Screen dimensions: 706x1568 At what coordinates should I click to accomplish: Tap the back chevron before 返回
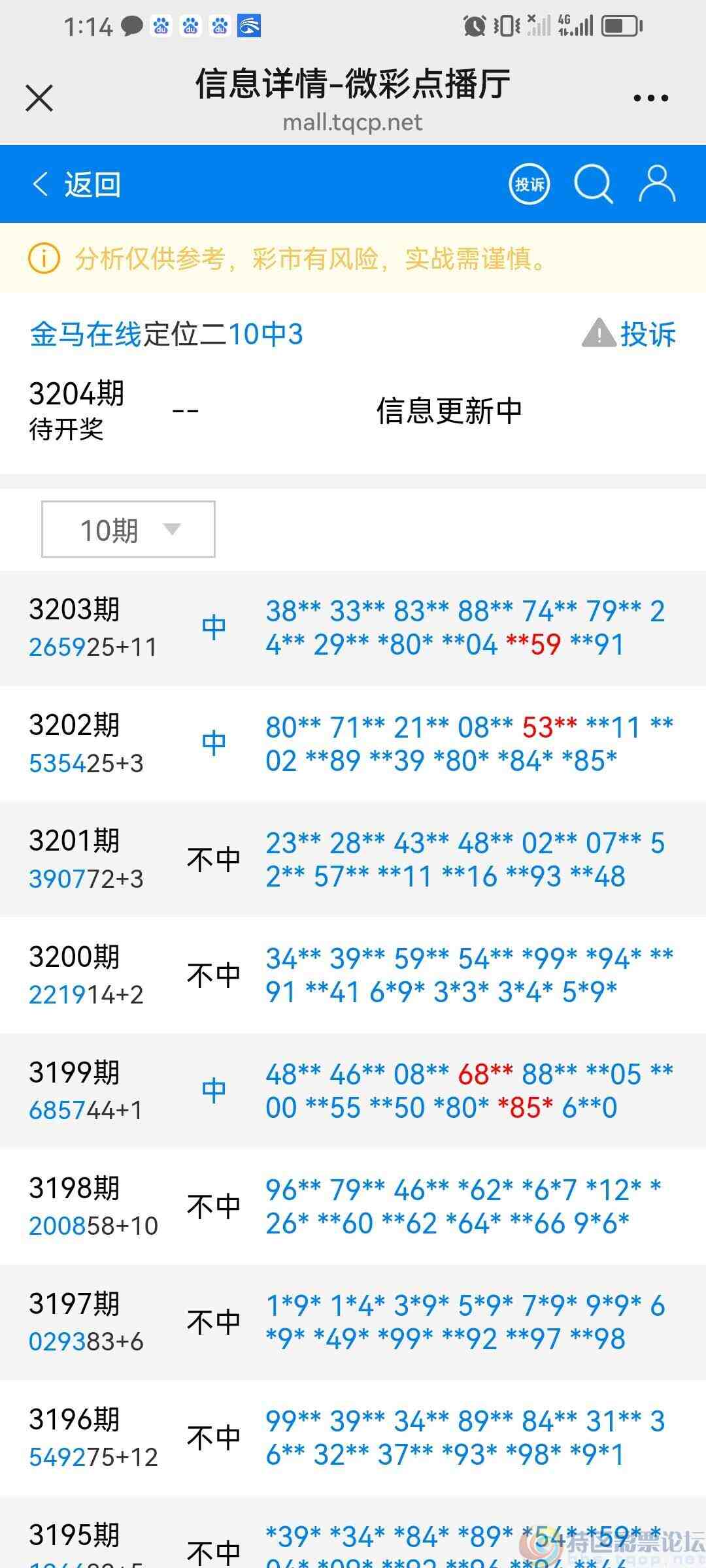tap(41, 184)
